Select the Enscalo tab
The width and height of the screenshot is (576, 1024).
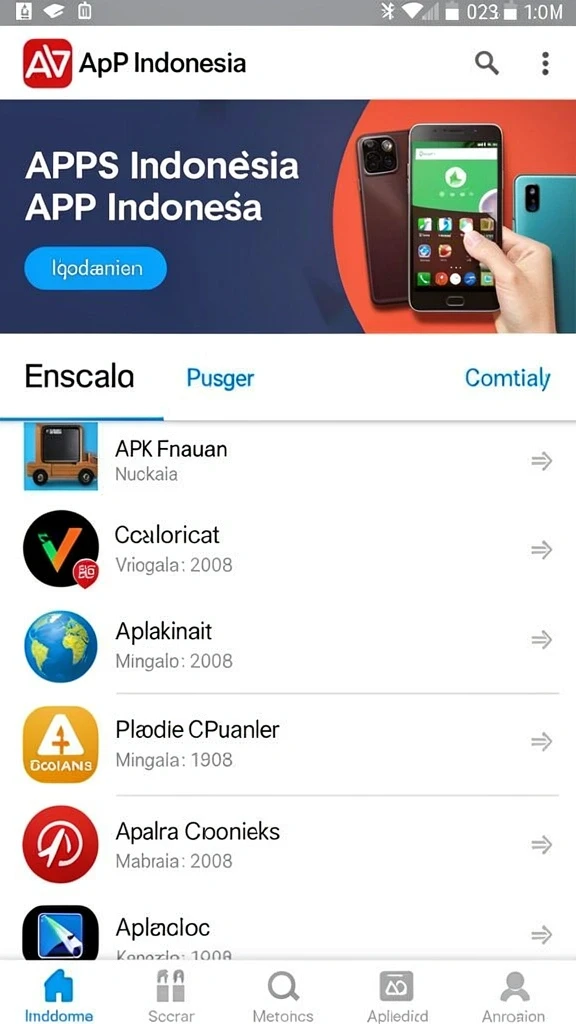tap(80, 377)
